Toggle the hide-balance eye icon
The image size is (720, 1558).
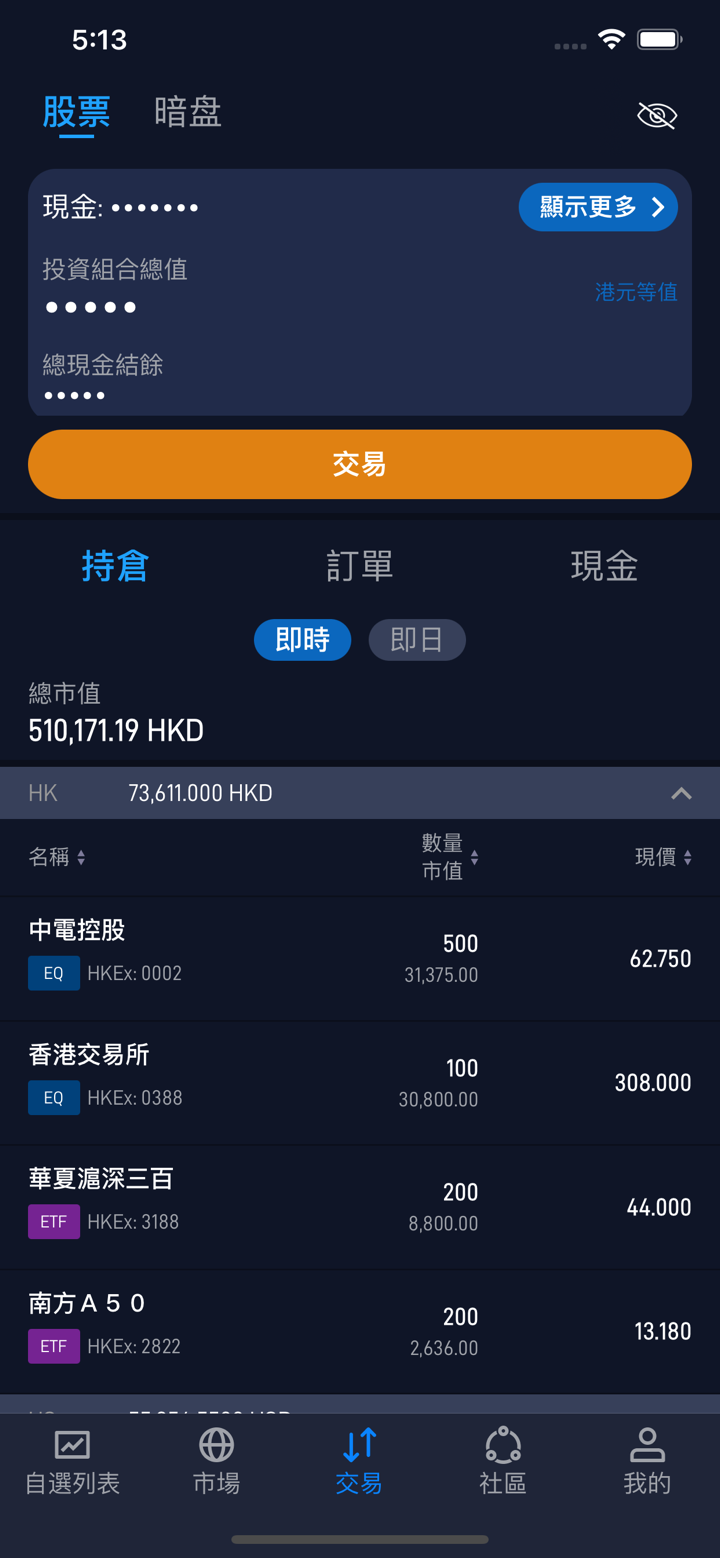[x=657, y=115]
